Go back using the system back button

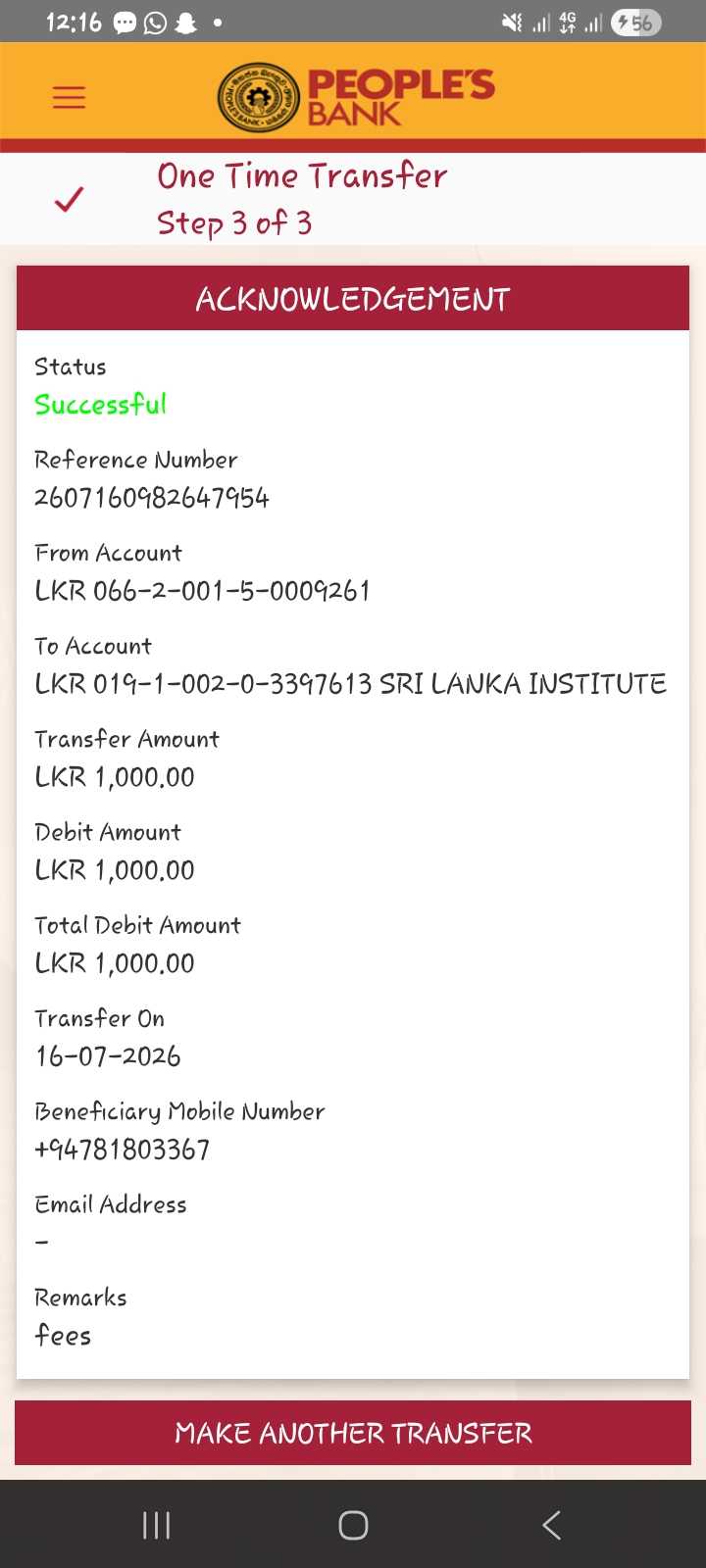tap(552, 1525)
